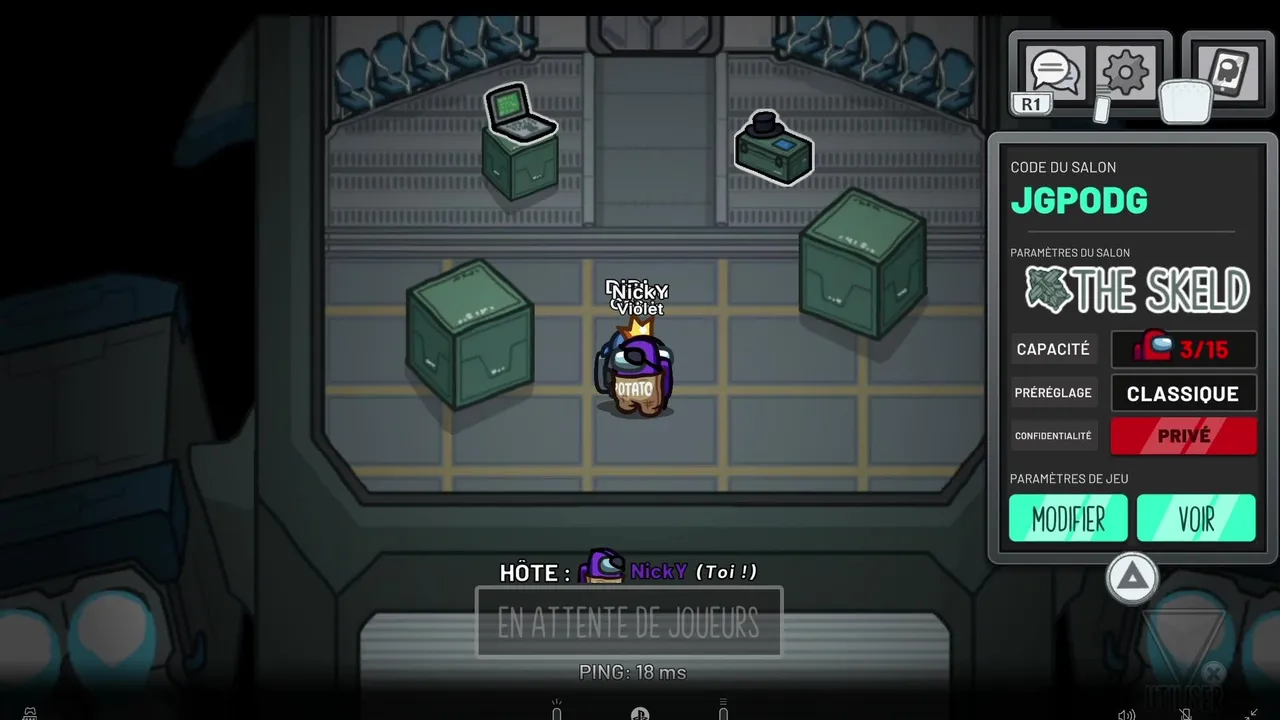
Task: Open the settings gear
Action: pyautogui.click(x=1126, y=72)
